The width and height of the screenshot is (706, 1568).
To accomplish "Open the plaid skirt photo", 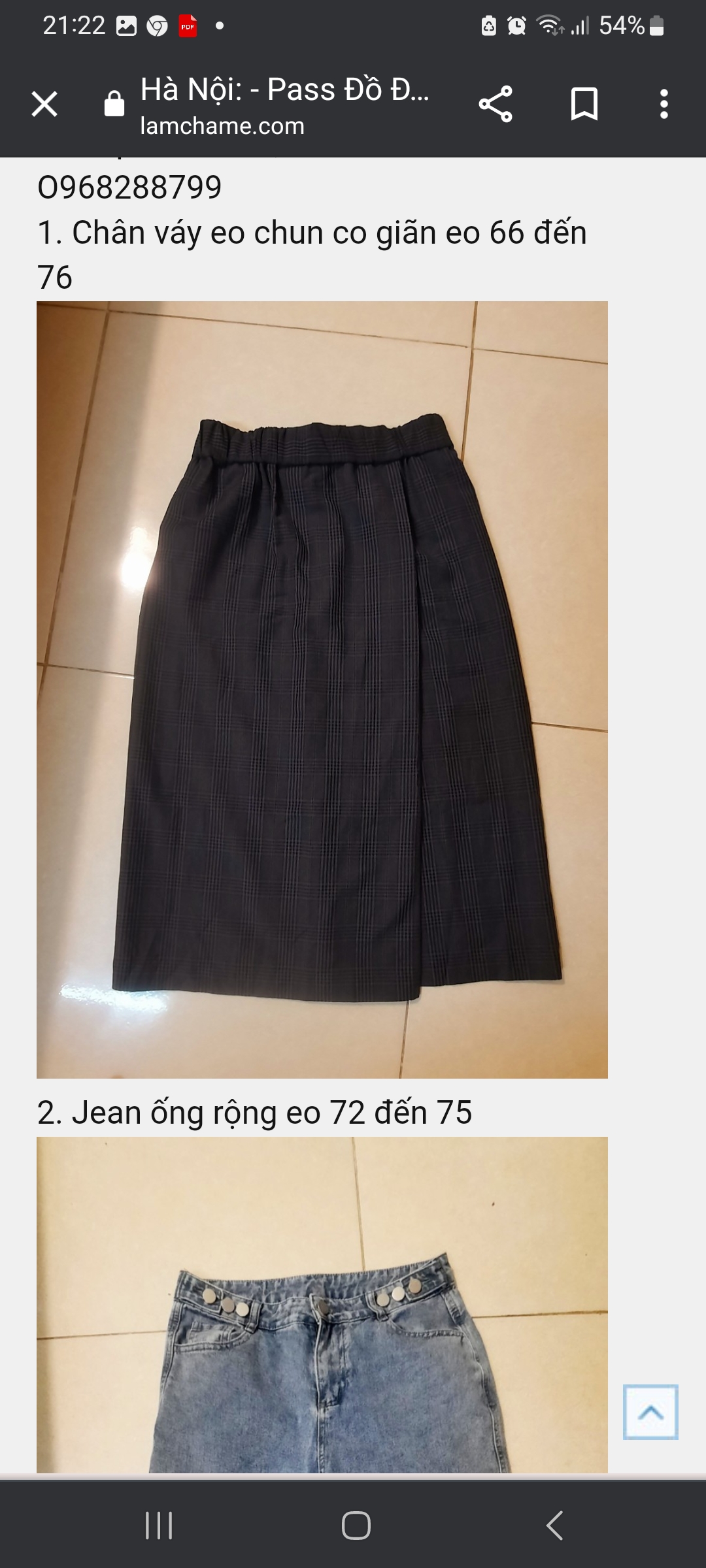I will (322, 689).
